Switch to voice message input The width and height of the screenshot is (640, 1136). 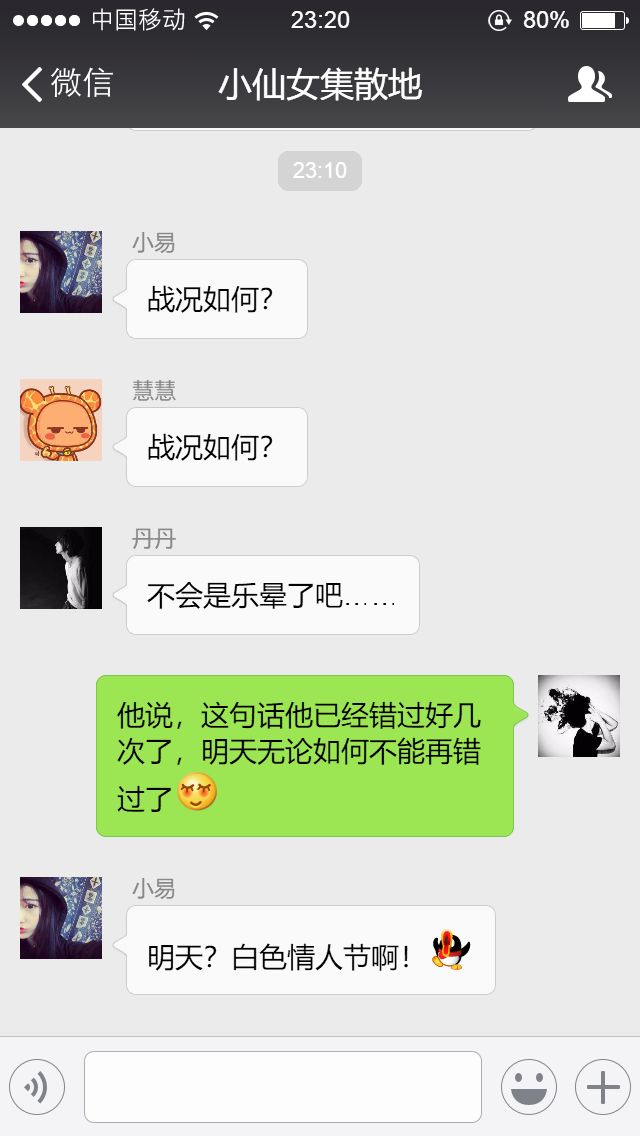pos(37,1086)
